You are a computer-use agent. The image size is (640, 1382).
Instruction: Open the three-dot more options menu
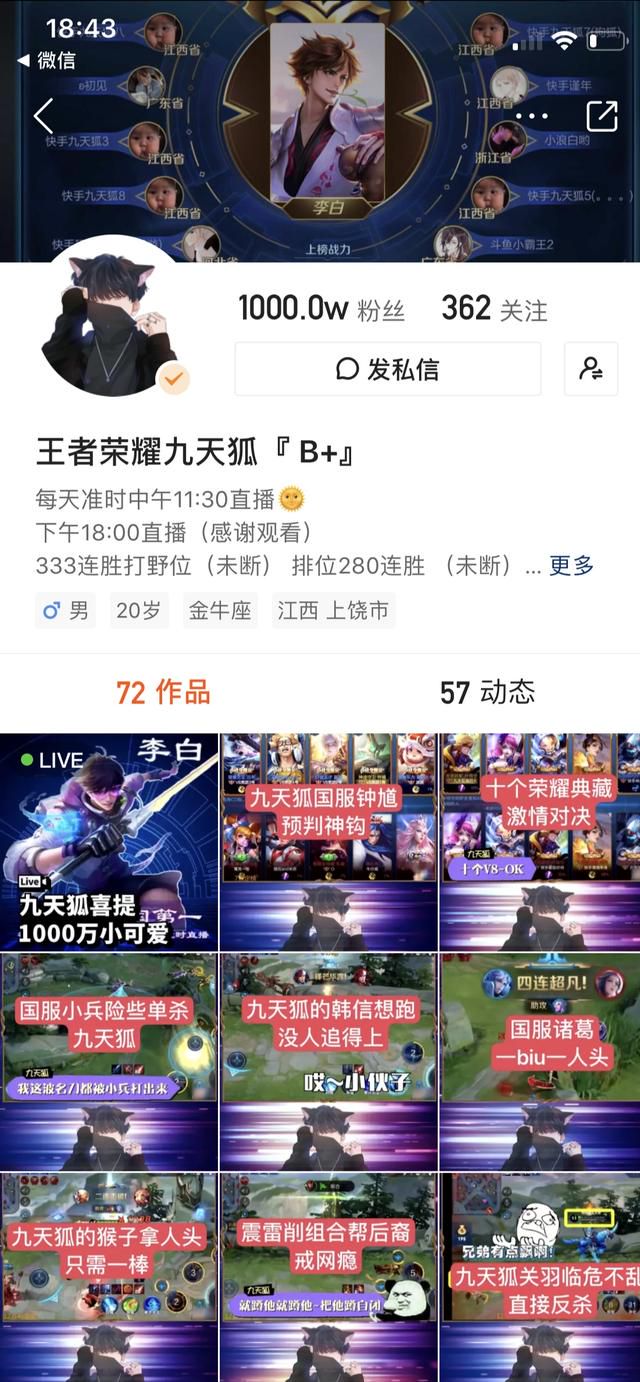[531, 117]
